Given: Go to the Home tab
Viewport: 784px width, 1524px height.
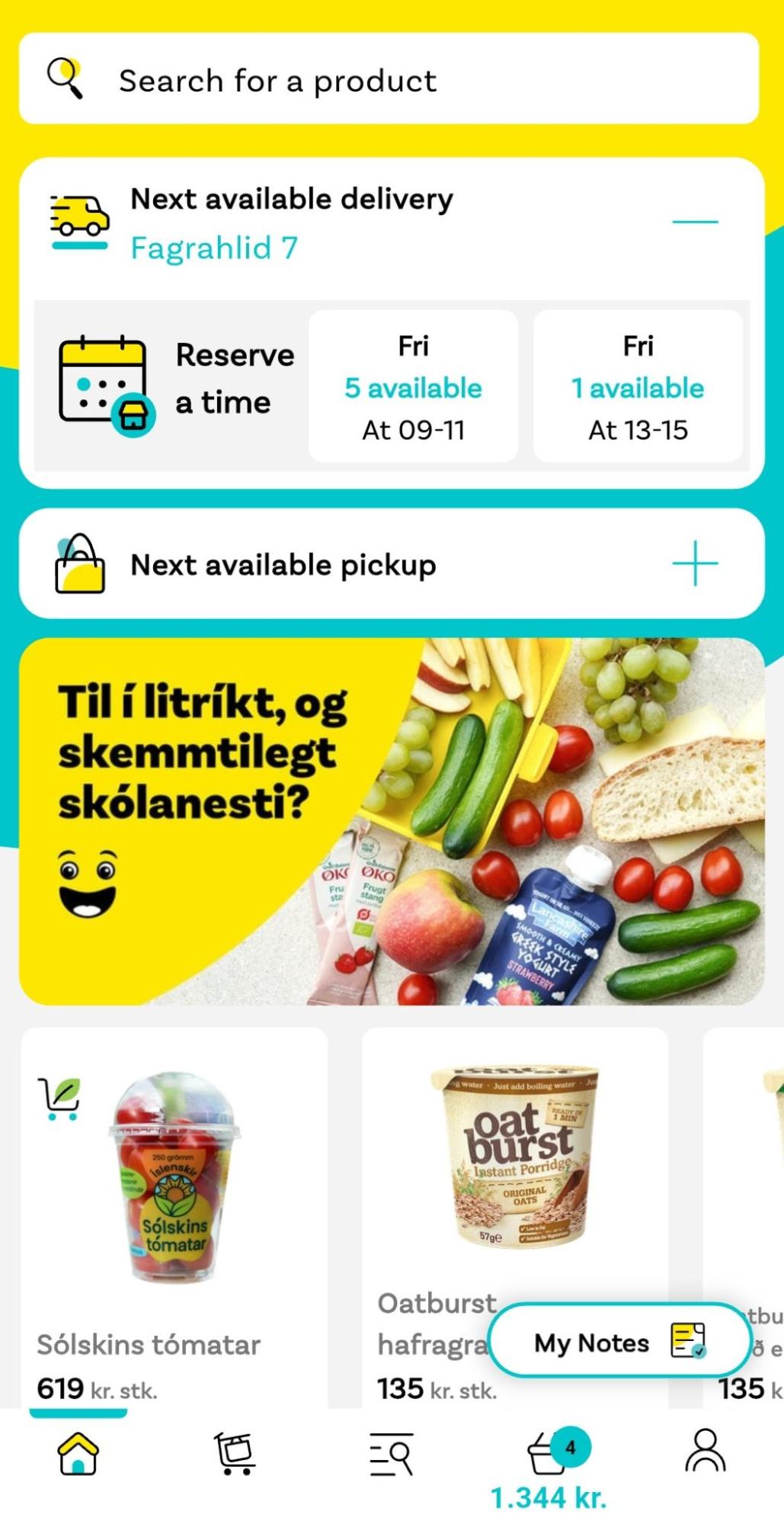Looking at the screenshot, I should tap(78, 1454).
